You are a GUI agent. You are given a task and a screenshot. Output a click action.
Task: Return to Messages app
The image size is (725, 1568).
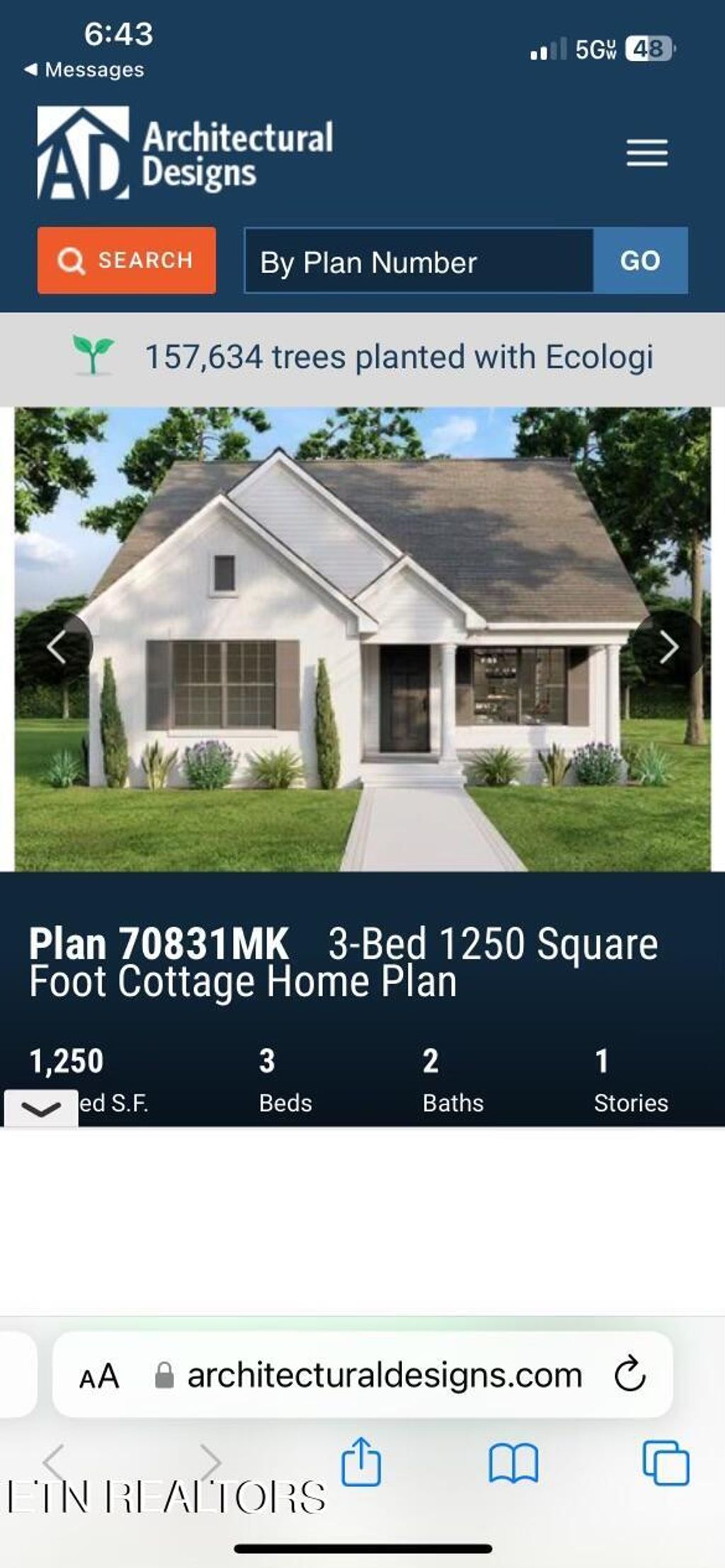84,69
